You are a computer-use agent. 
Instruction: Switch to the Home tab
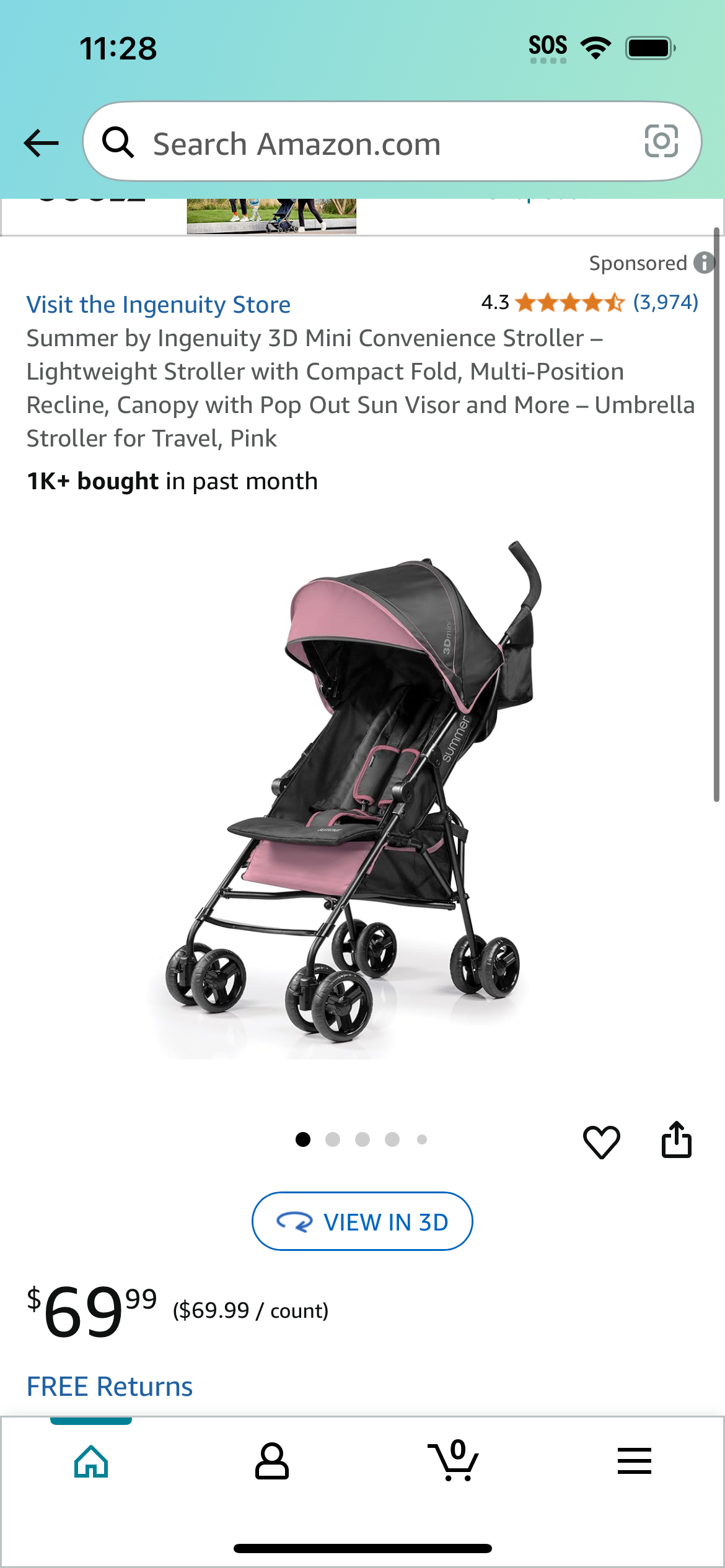(91, 1461)
